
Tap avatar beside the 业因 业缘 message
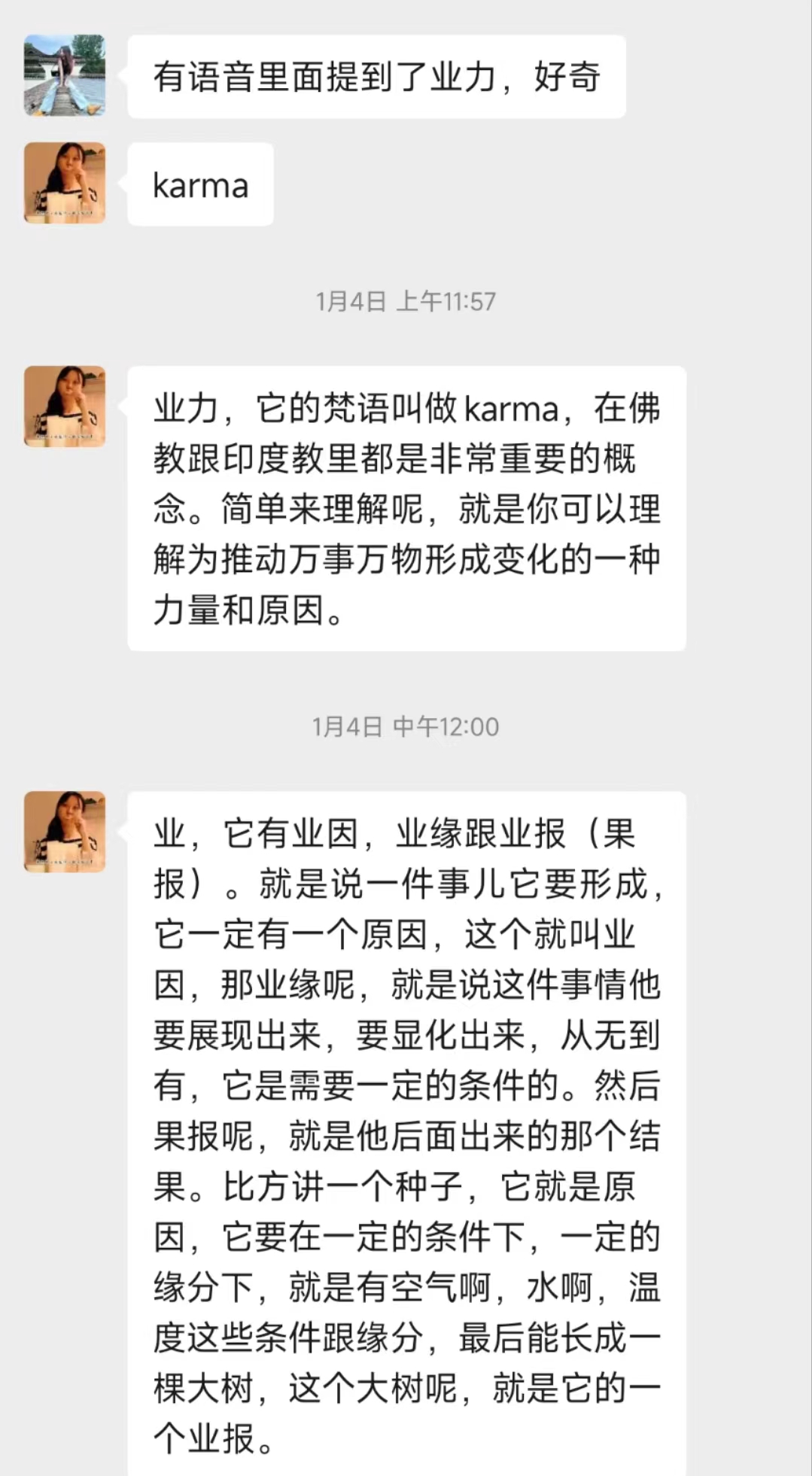coord(65,832)
